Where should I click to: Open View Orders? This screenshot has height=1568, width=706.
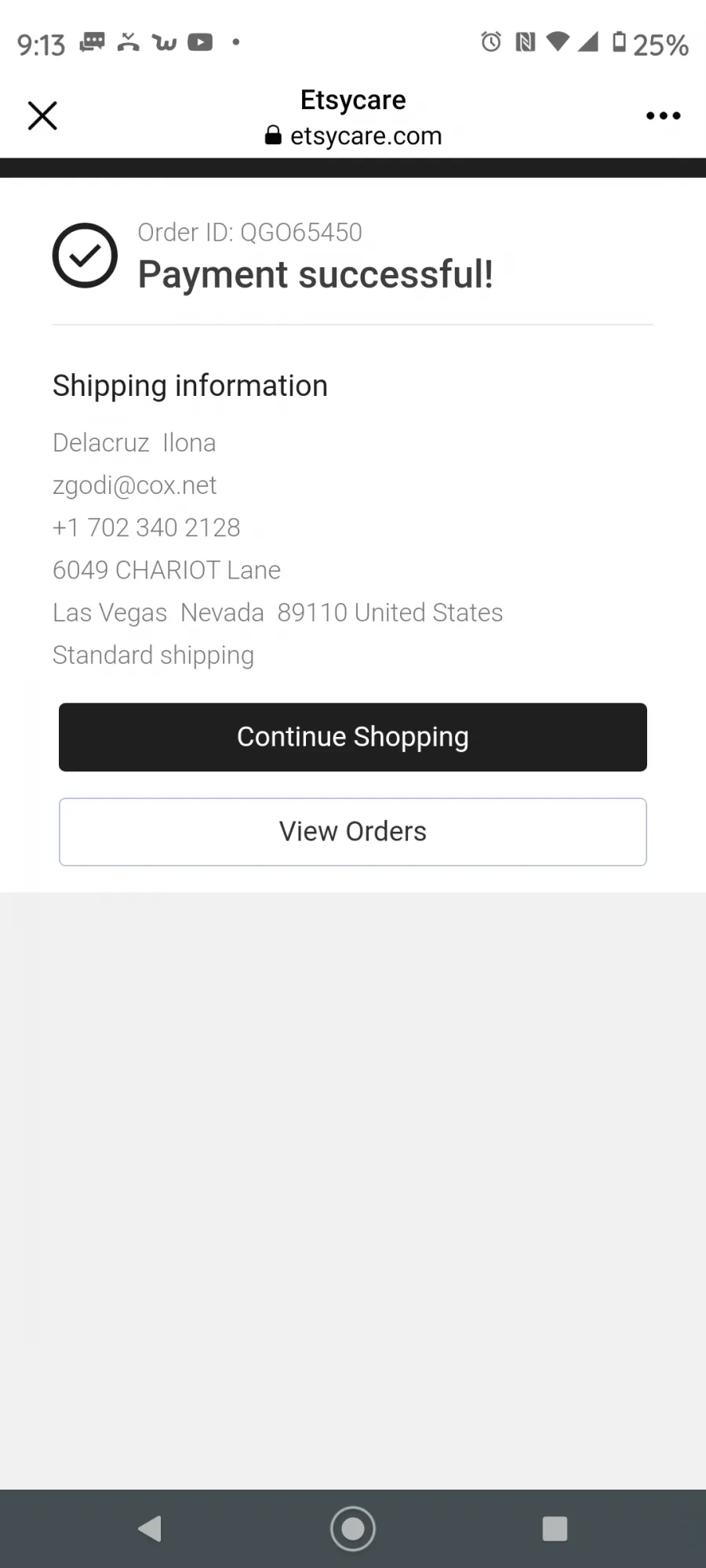(353, 832)
